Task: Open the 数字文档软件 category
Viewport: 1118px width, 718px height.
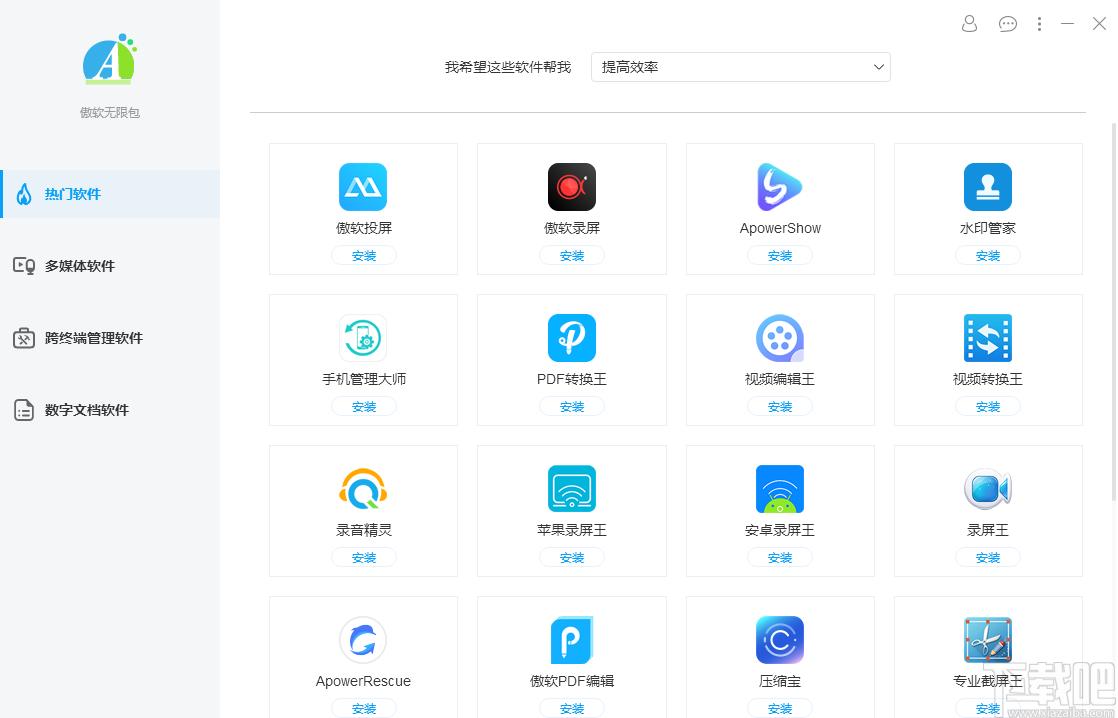Action: [109, 410]
